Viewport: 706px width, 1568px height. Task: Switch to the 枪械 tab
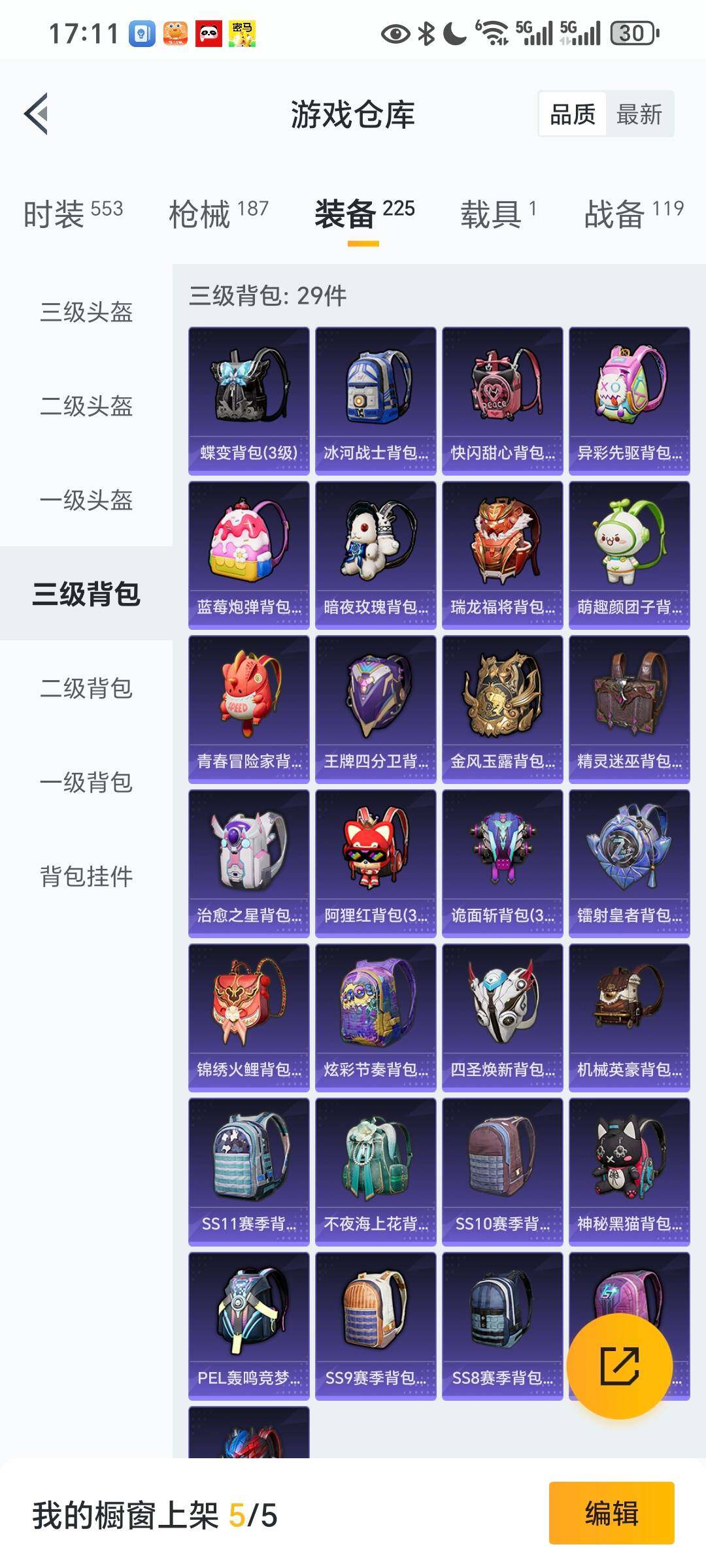[x=218, y=214]
